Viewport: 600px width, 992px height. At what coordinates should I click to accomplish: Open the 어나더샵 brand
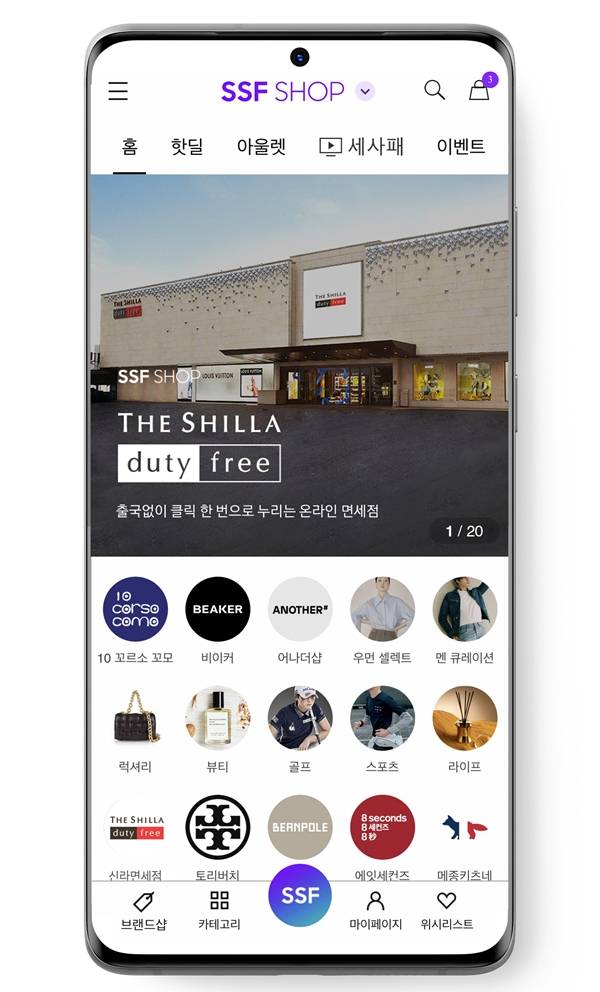[300, 609]
